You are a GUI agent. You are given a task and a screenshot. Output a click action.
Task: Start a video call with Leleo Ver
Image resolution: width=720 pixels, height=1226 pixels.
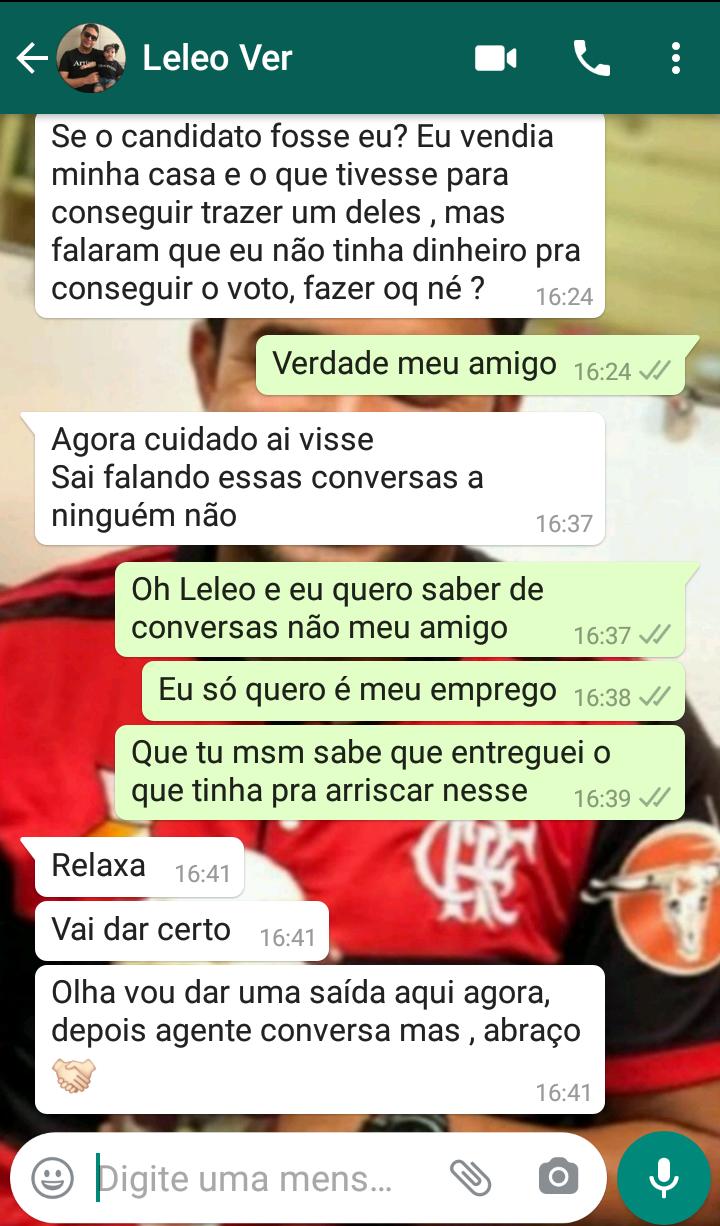click(495, 59)
